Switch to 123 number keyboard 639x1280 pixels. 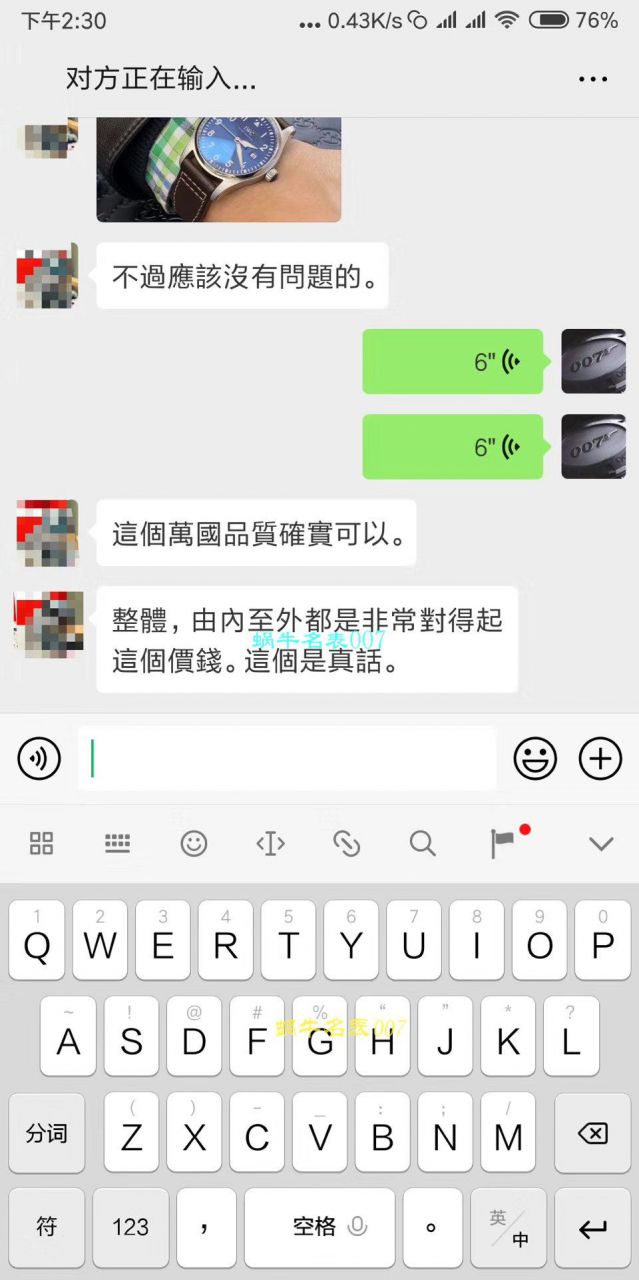(x=130, y=1227)
